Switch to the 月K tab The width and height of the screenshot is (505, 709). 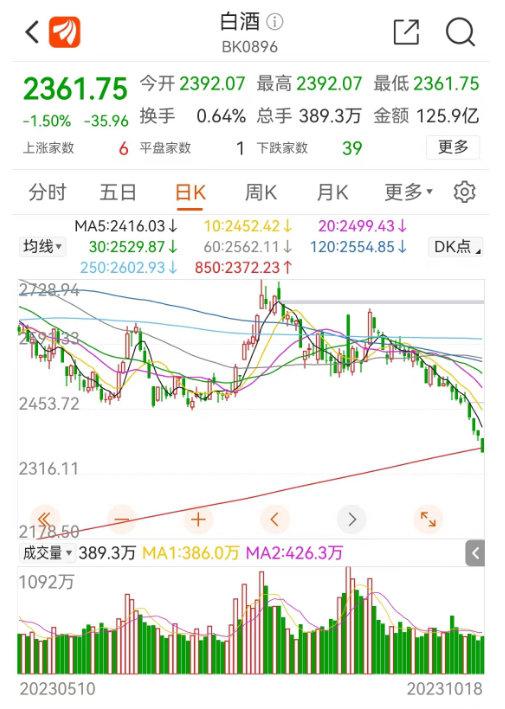pos(332,193)
